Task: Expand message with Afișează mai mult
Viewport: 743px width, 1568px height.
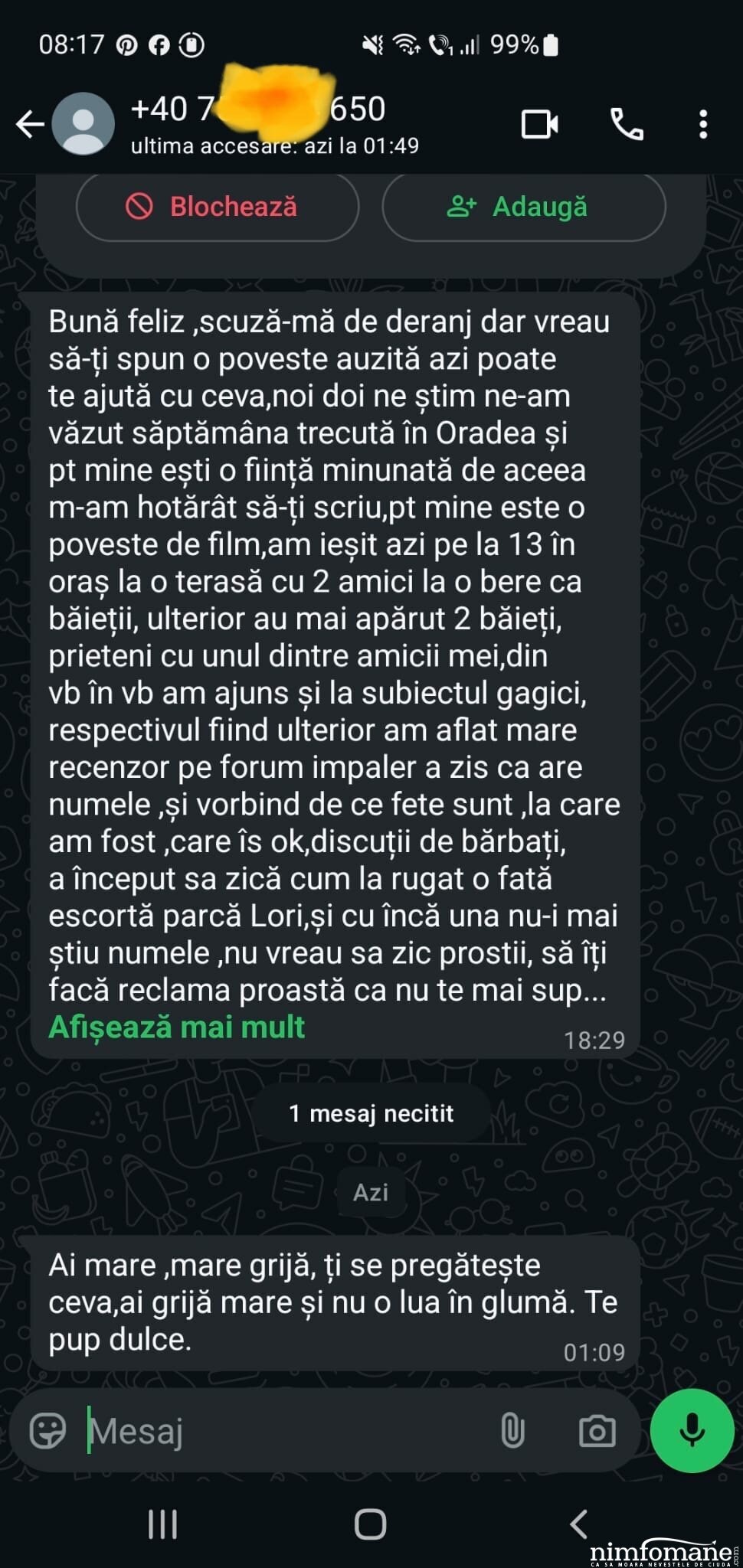Action: 177,1027
